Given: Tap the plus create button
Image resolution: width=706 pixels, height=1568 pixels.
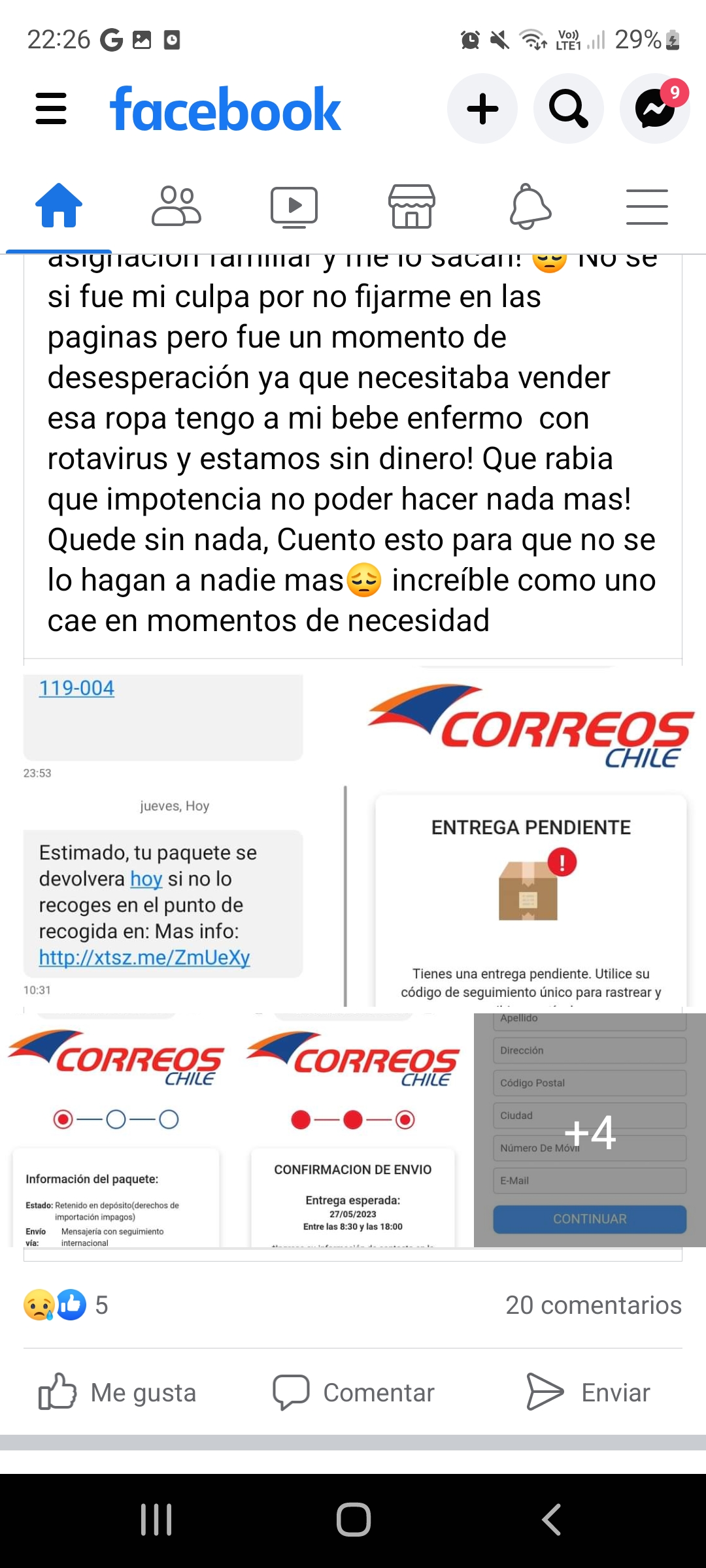Looking at the screenshot, I should [482, 108].
